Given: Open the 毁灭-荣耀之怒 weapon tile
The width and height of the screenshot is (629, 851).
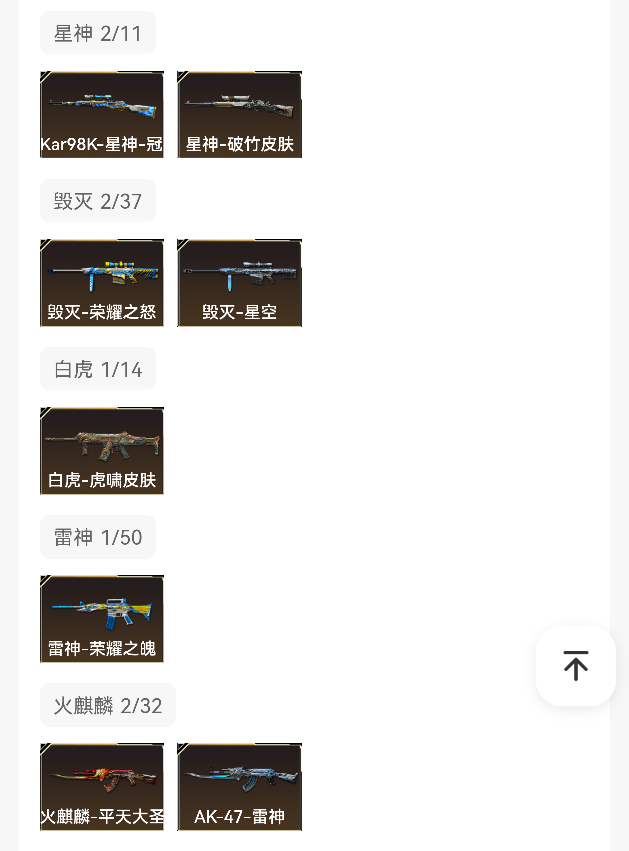Looking at the screenshot, I should point(102,283).
